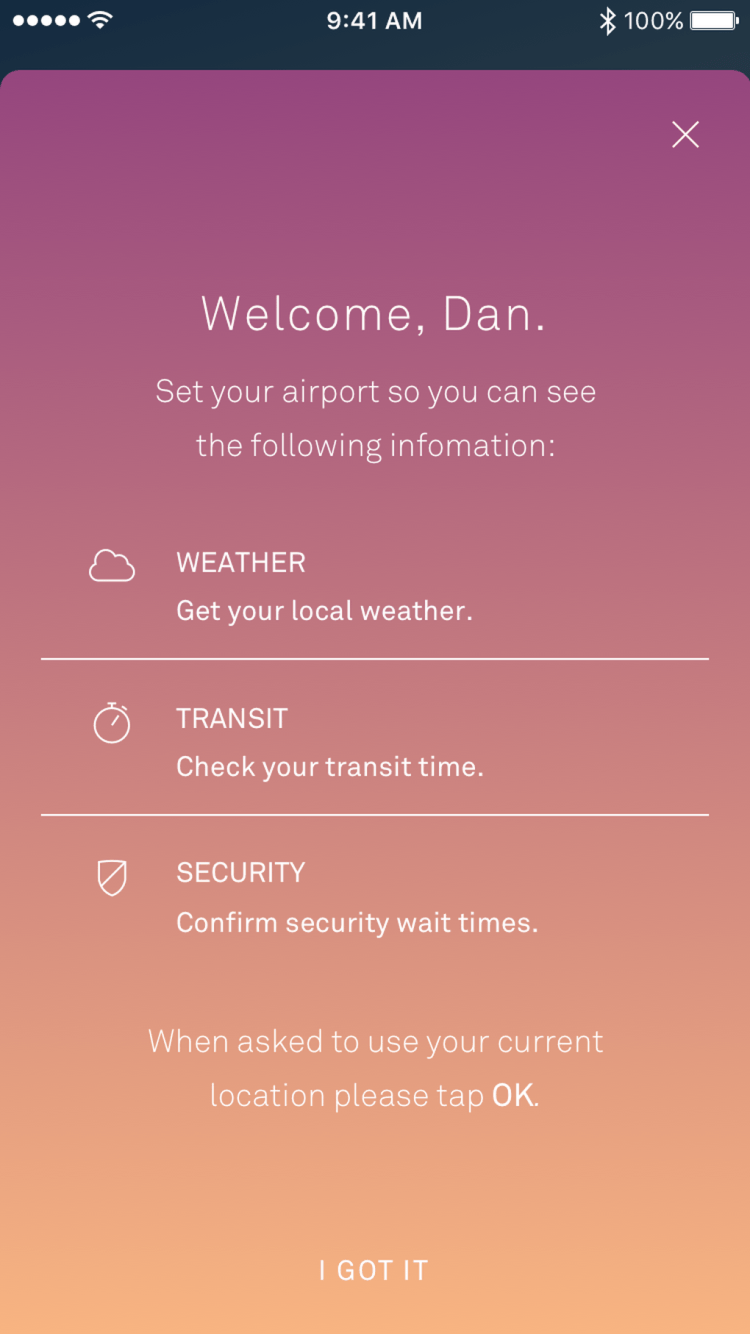Select the cloud icon next to WEATHER
The width and height of the screenshot is (750, 1334).
coord(112,565)
